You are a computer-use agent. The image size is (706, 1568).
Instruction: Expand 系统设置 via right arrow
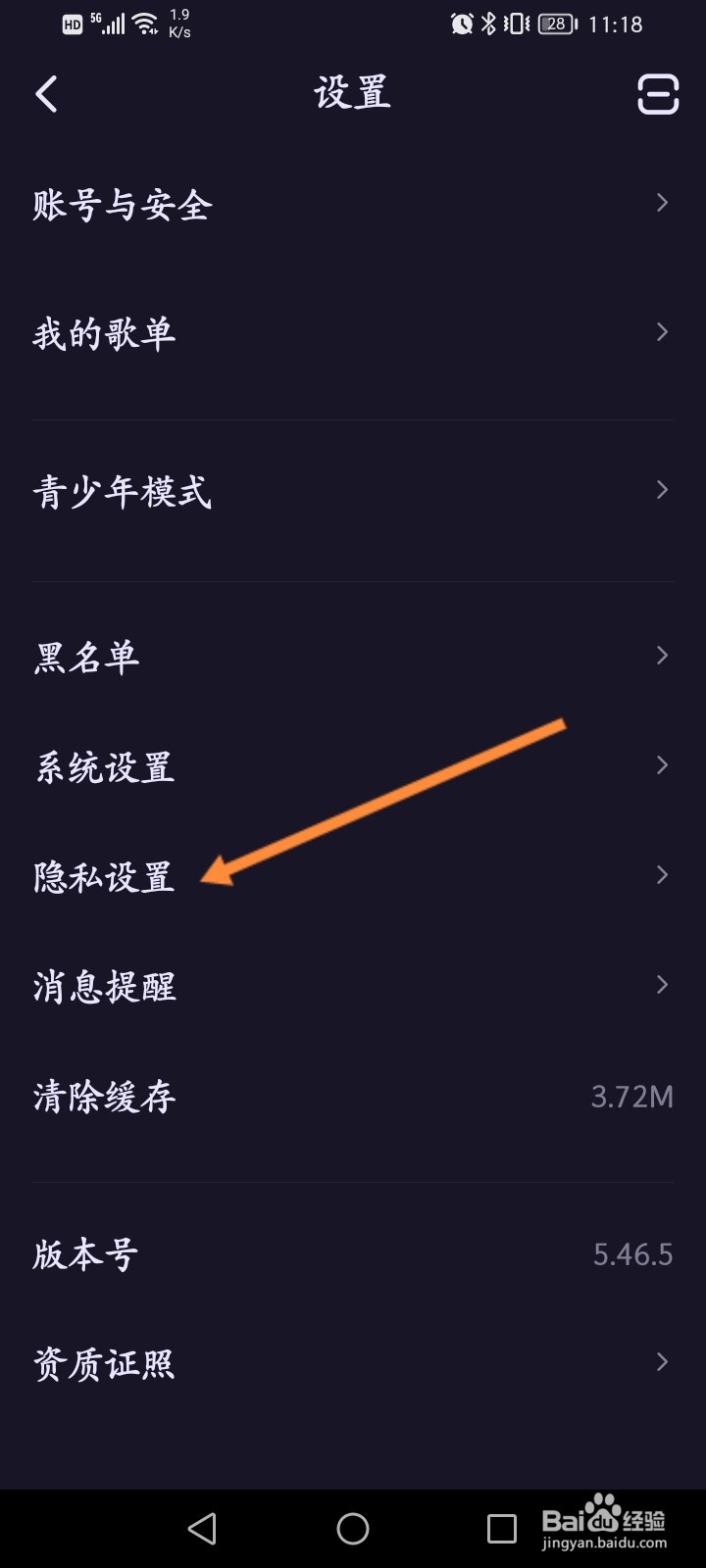tap(661, 765)
